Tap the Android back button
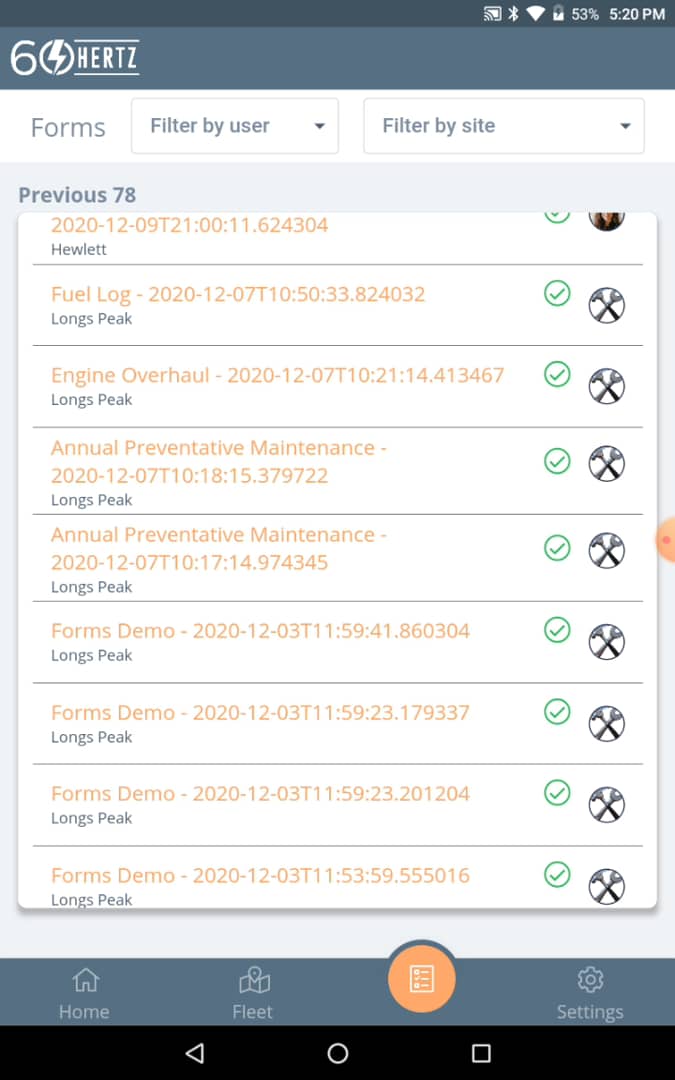This screenshot has height=1080, width=675. [x=195, y=1052]
